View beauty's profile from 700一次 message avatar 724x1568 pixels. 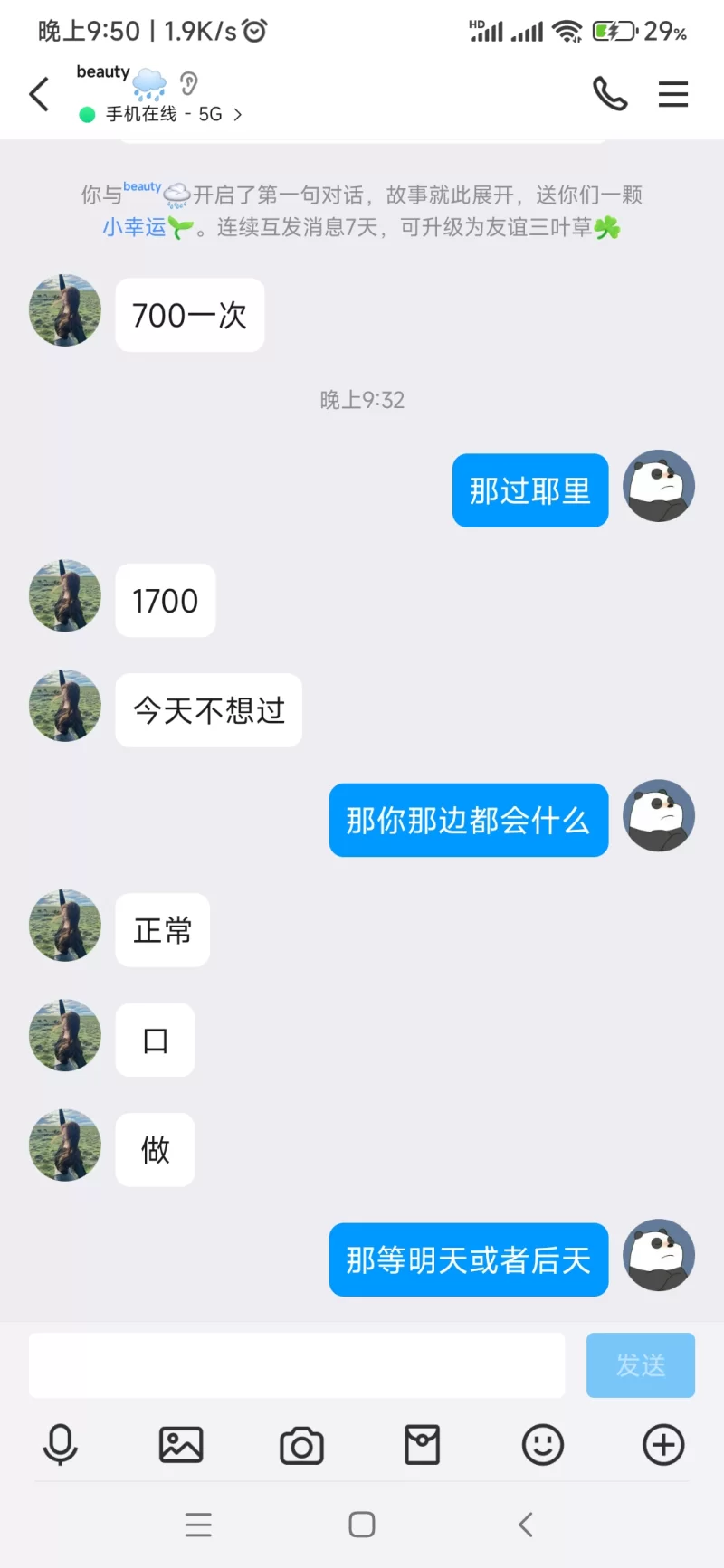[65, 310]
